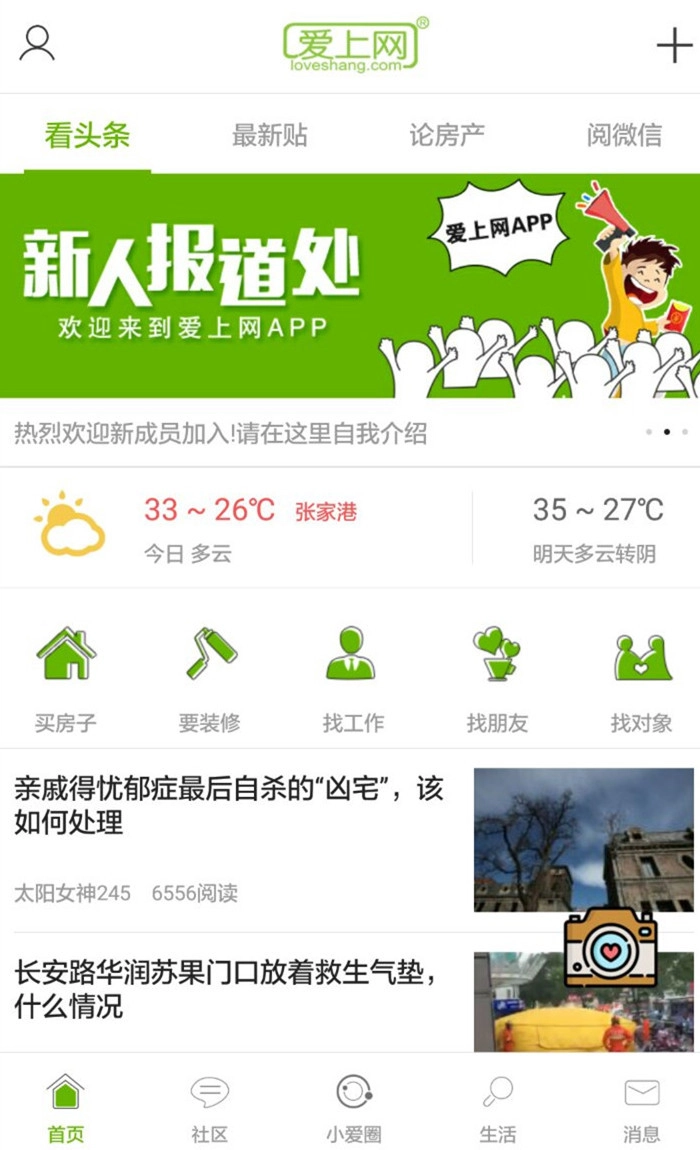Select the 论房产 tab
The width and height of the screenshot is (700, 1150).
(x=447, y=135)
